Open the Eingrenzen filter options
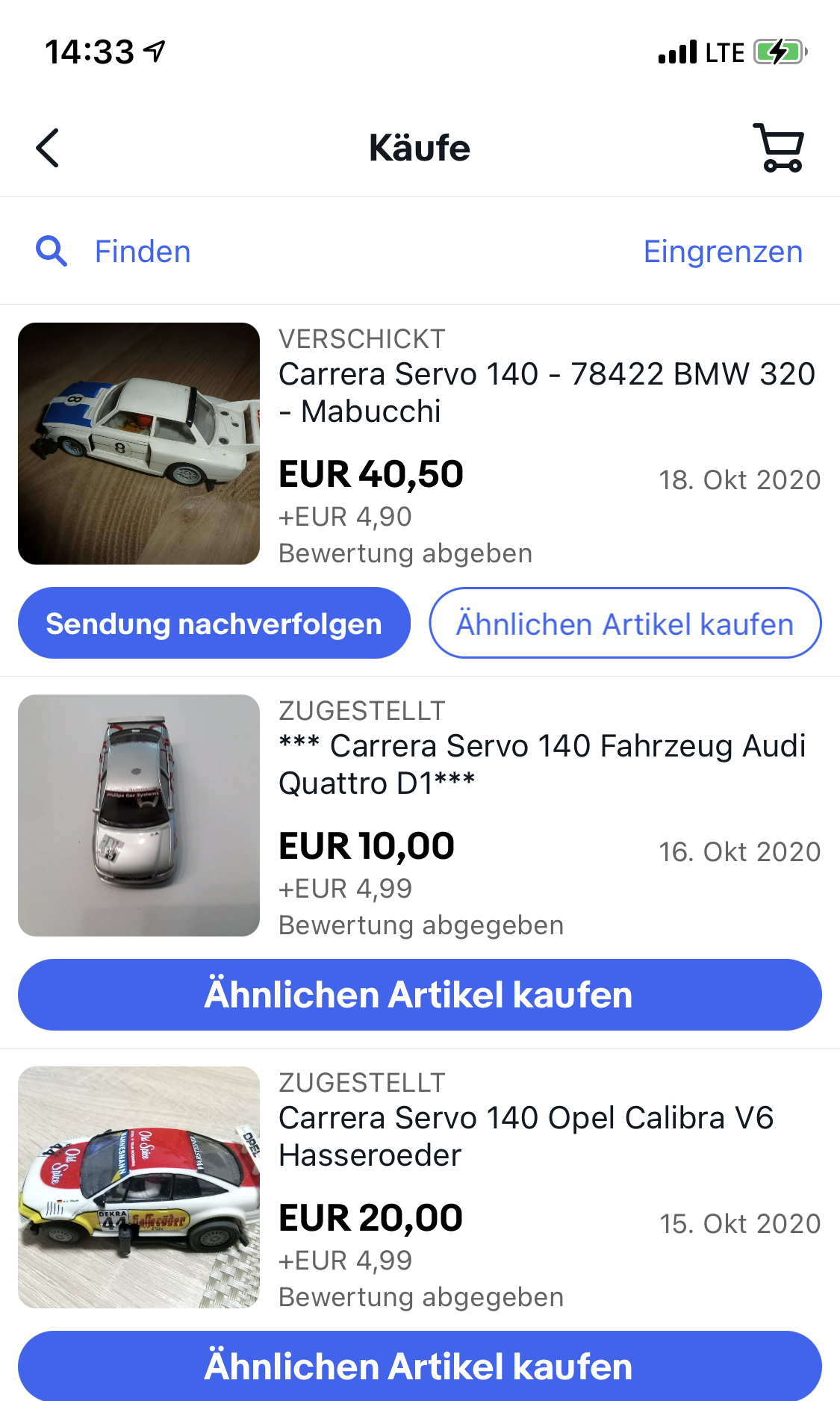The height and width of the screenshot is (1401, 840). pyautogui.click(x=723, y=252)
